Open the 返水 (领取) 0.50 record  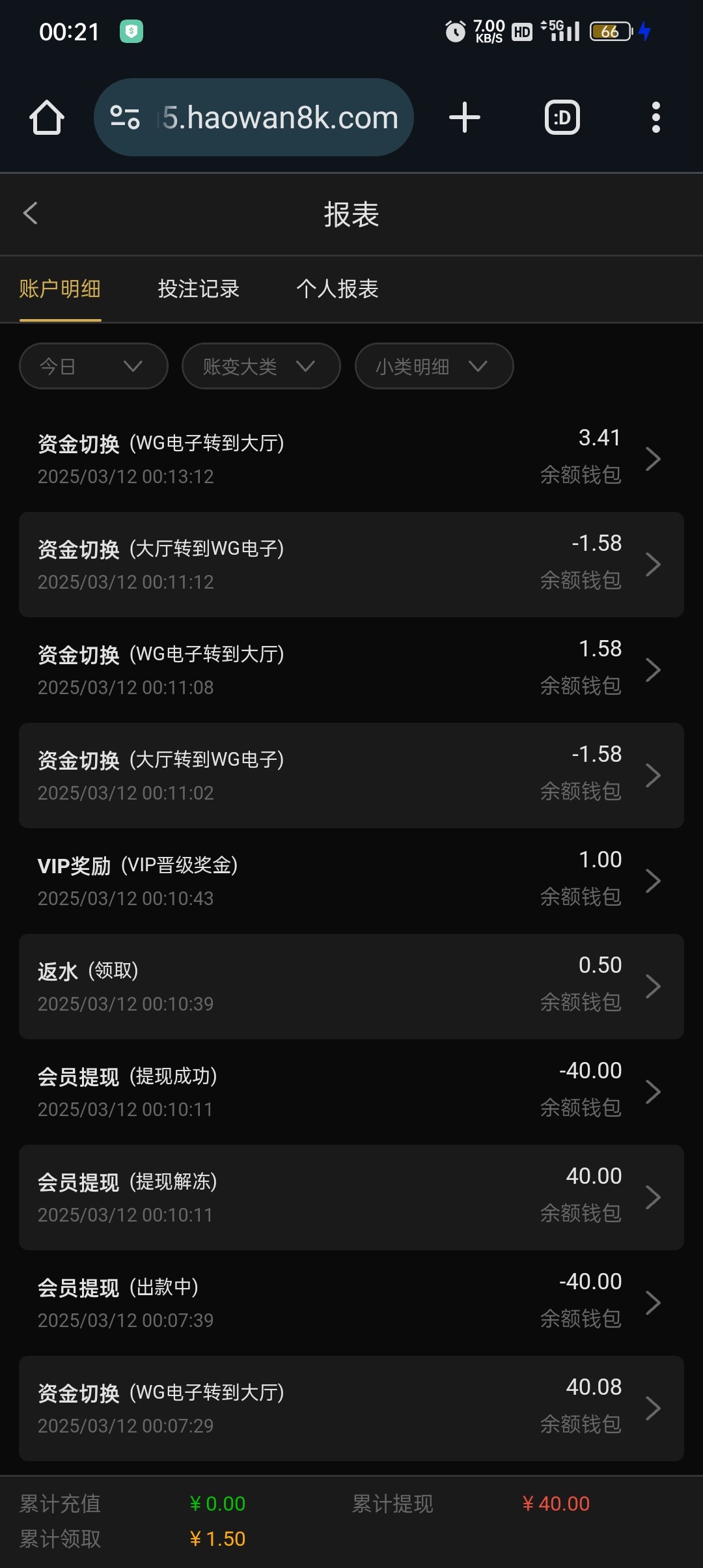tap(351, 987)
